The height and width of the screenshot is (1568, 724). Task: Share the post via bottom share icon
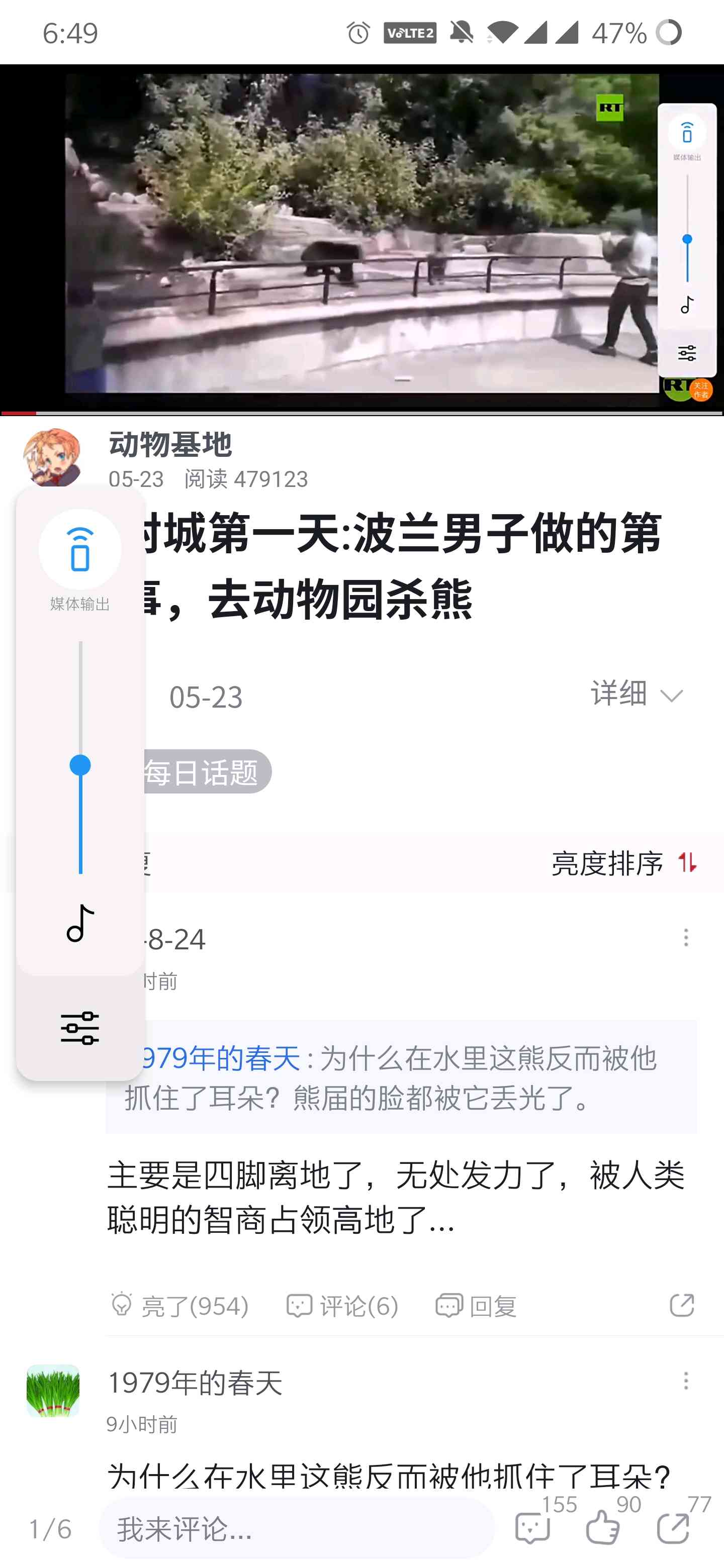pyautogui.click(x=673, y=1528)
